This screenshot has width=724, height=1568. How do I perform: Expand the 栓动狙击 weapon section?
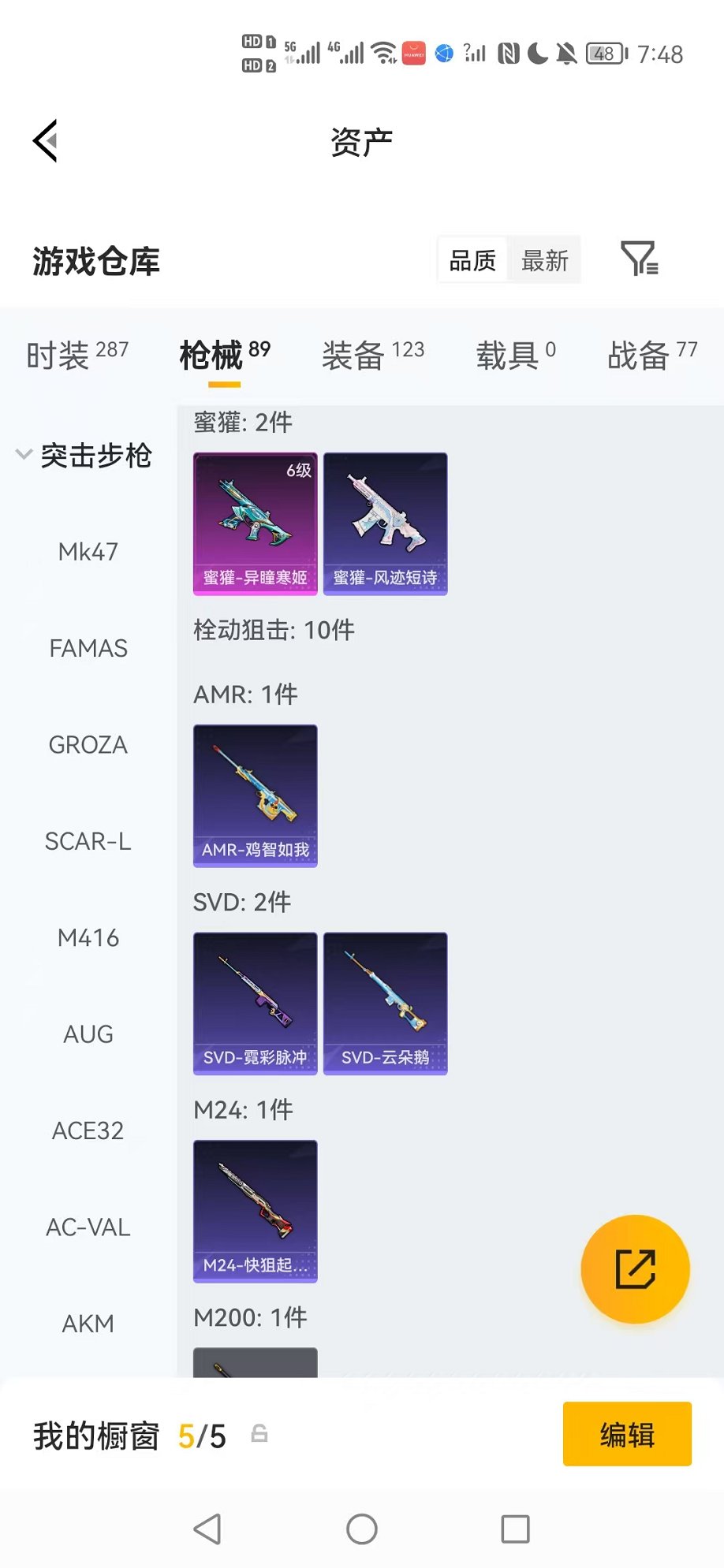pos(273,630)
